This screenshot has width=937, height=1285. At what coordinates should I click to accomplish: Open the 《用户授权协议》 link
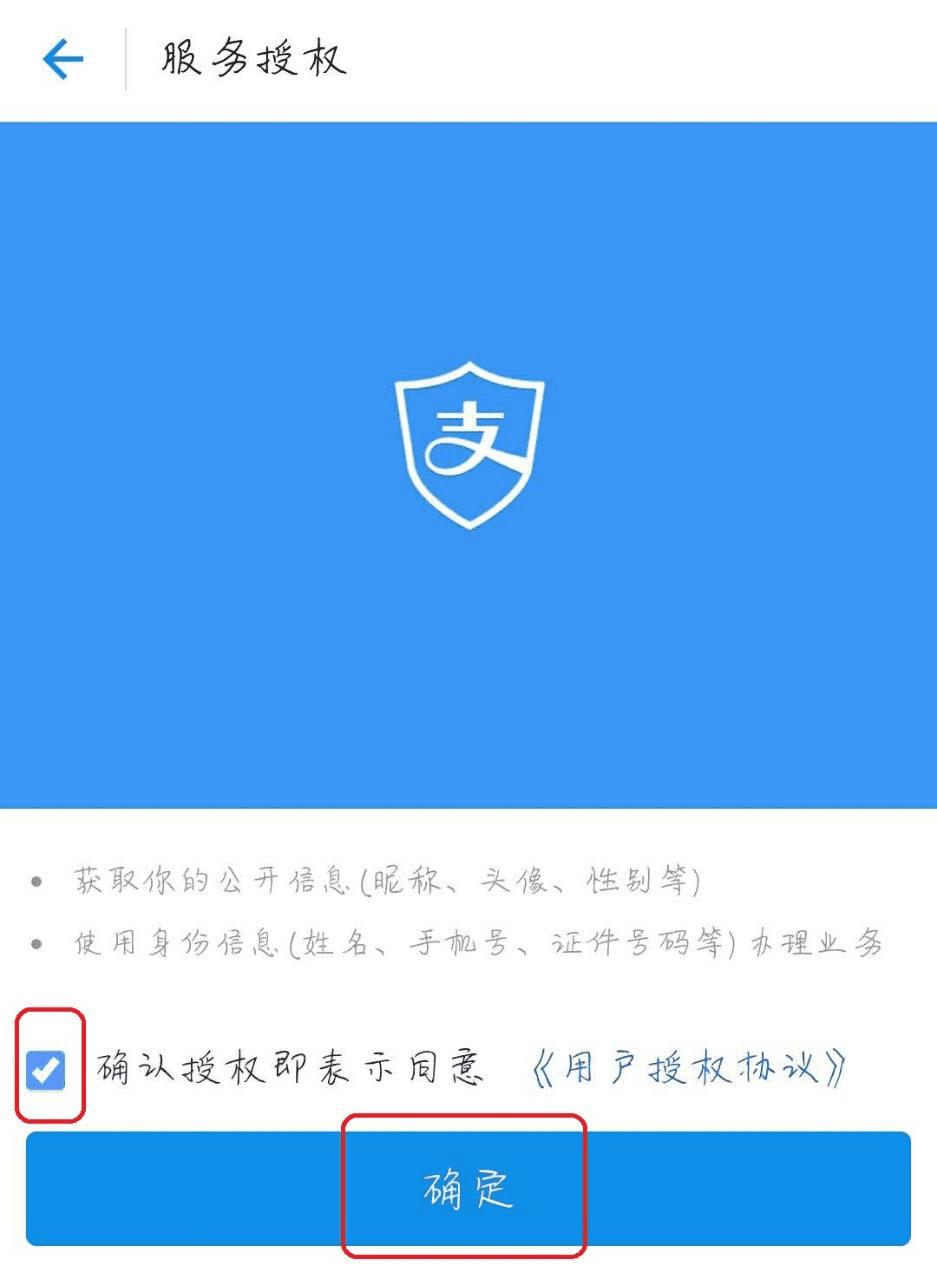[688, 1068]
